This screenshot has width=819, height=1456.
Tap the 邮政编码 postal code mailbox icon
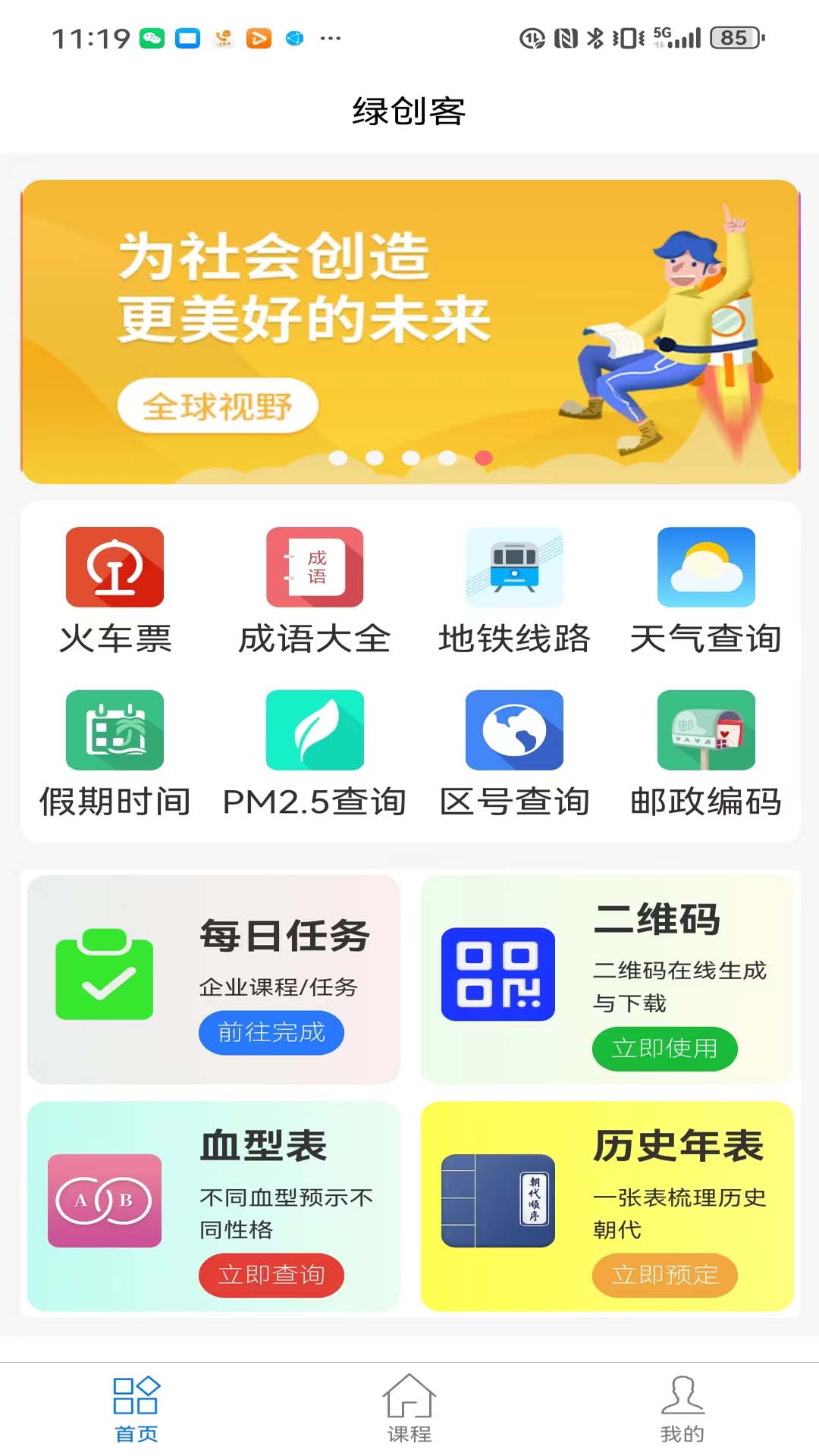click(x=704, y=730)
